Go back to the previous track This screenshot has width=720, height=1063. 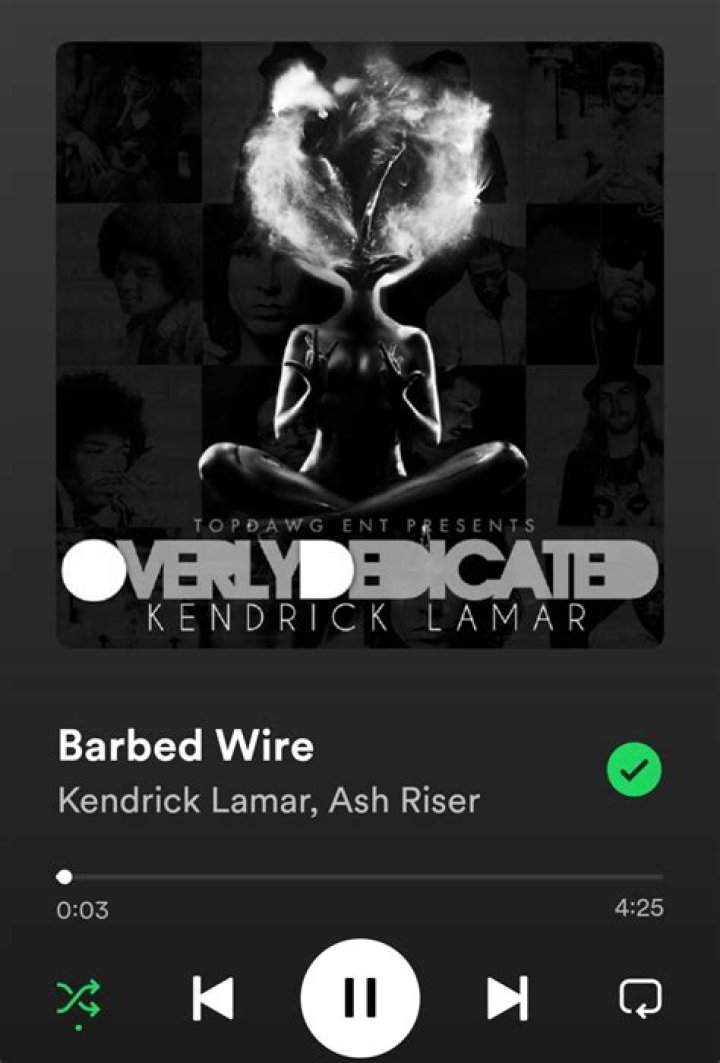tap(212, 998)
